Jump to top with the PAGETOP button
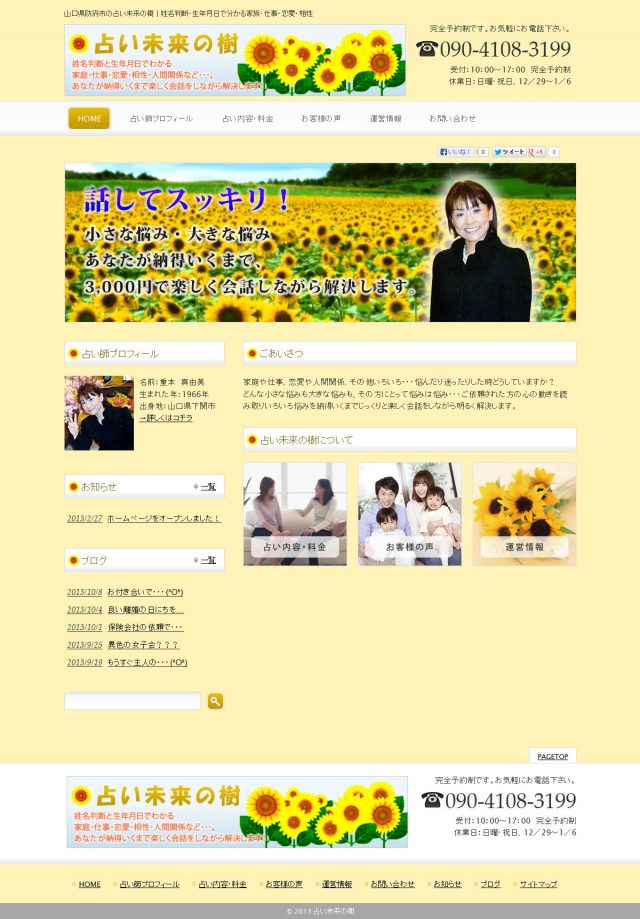 (x=552, y=756)
